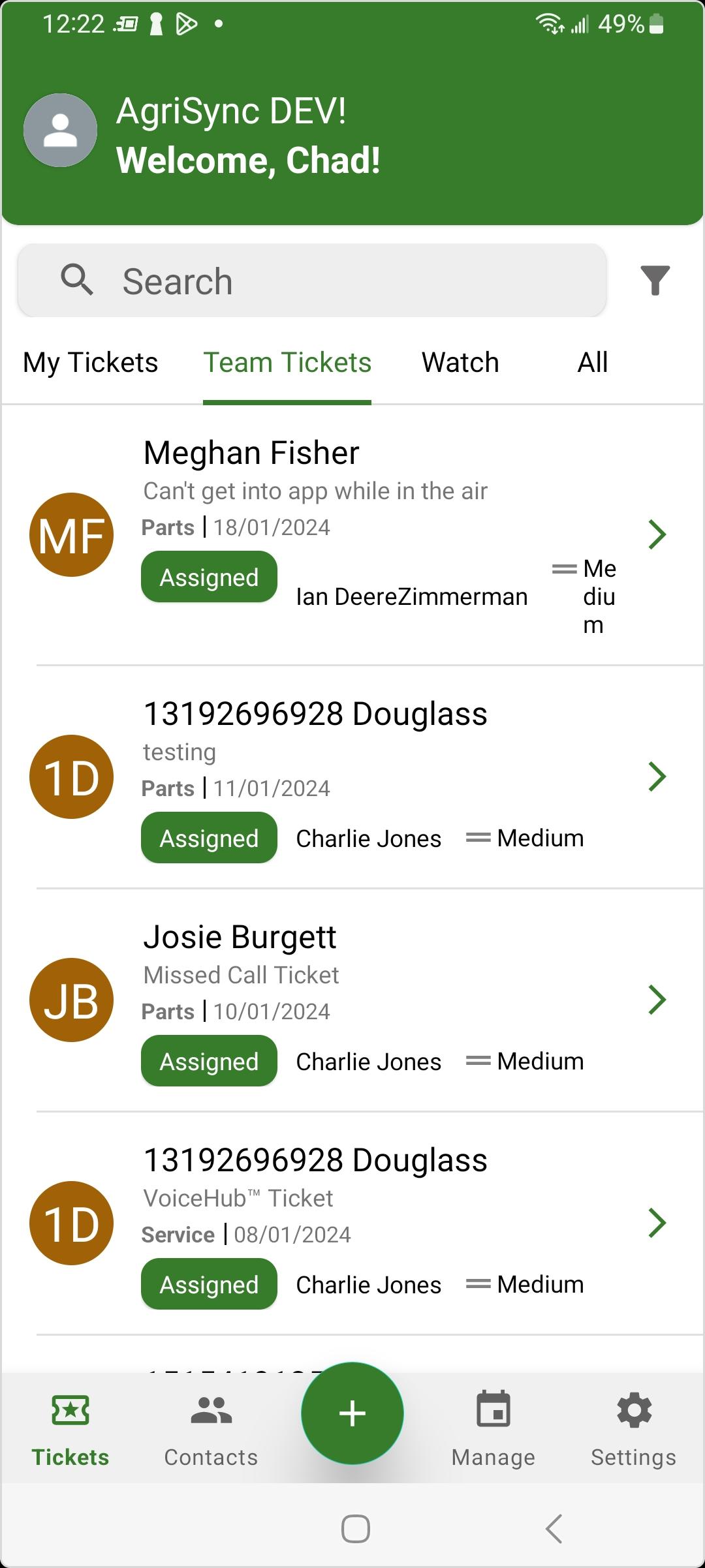Tap the system back button
The height and width of the screenshot is (1568, 705).
pyautogui.click(x=554, y=1528)
